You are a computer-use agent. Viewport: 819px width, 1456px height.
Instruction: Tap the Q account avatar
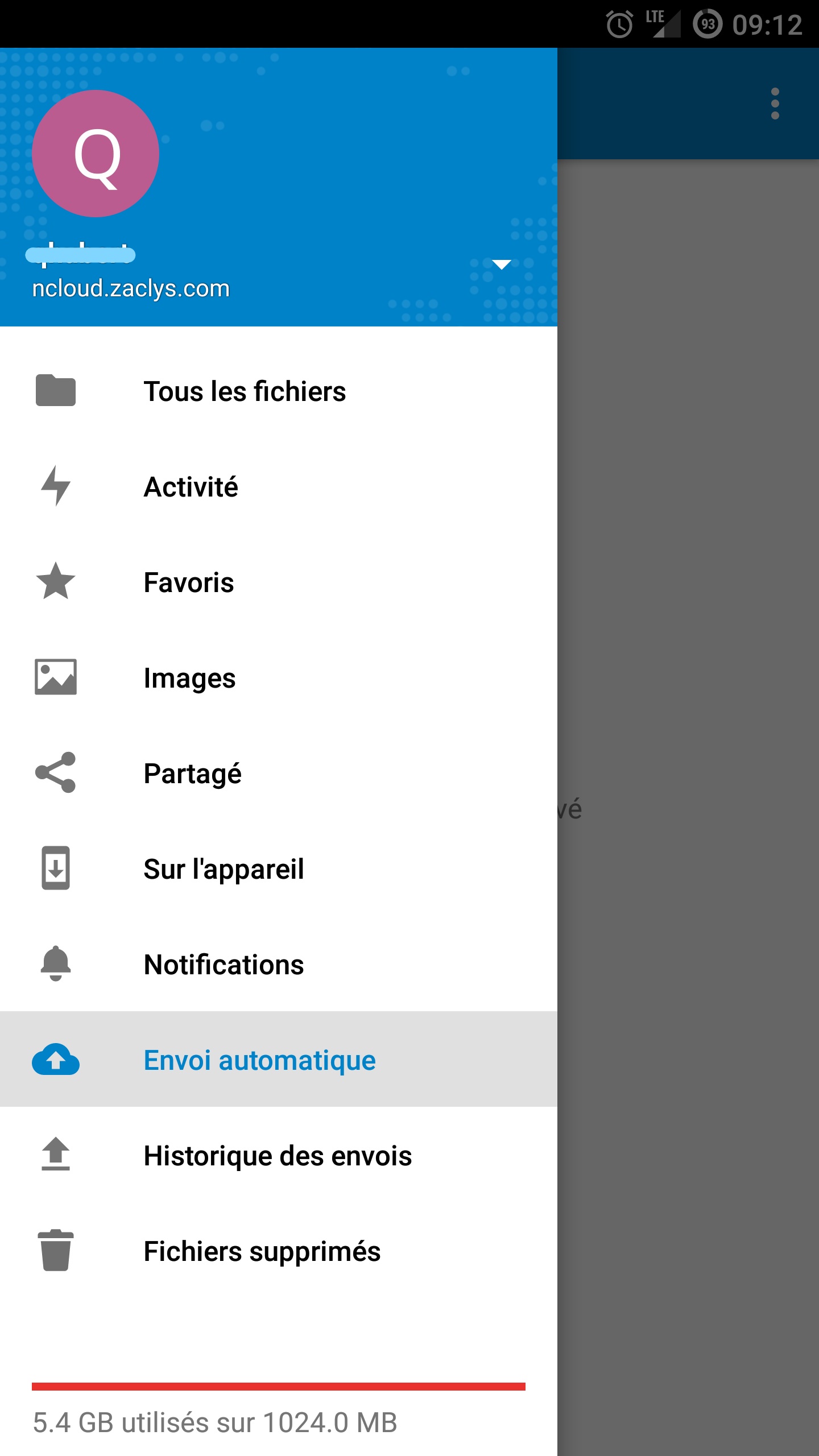[x=96, y=154]
